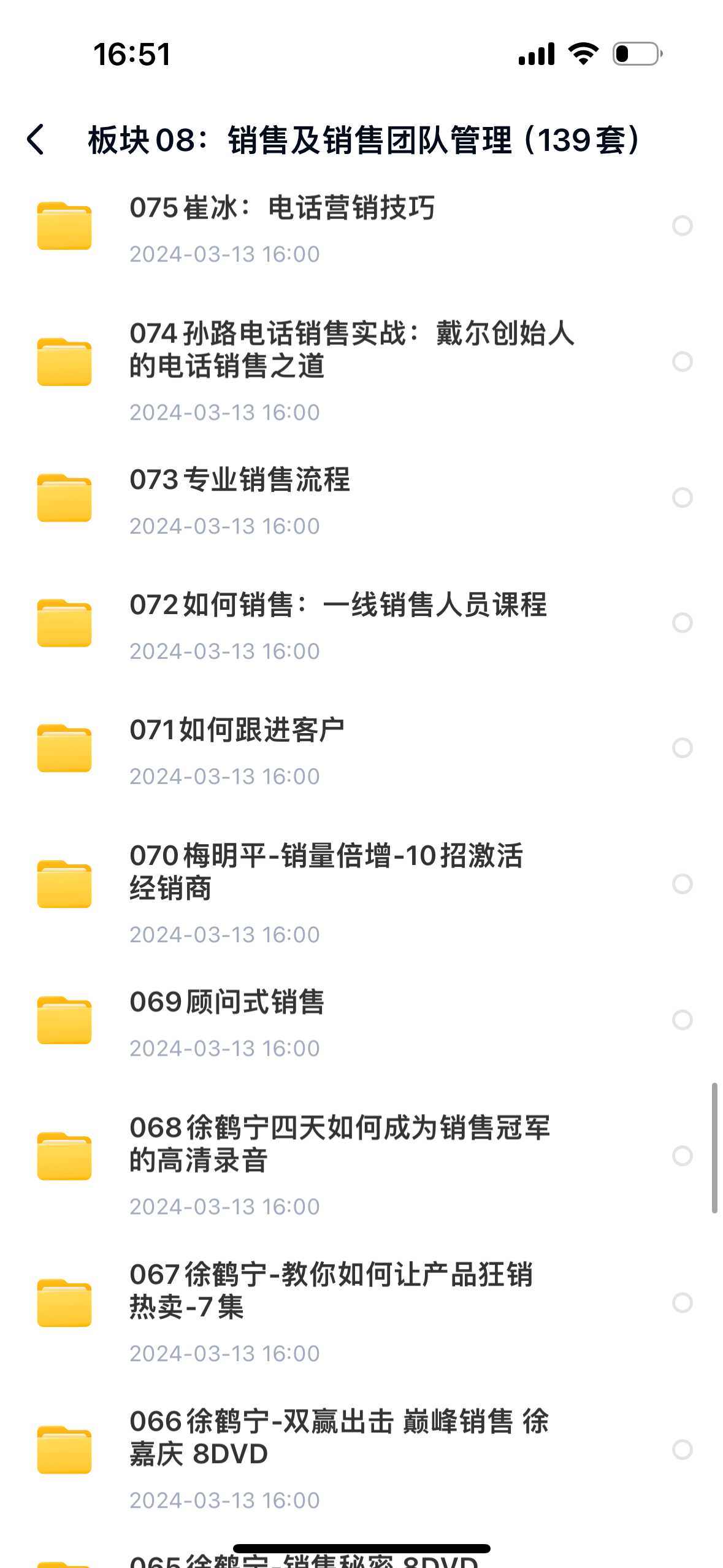Screen dimensions: 723x1568
Task: Select the circle for 074孙路电话销售实战
Action: 682,362
